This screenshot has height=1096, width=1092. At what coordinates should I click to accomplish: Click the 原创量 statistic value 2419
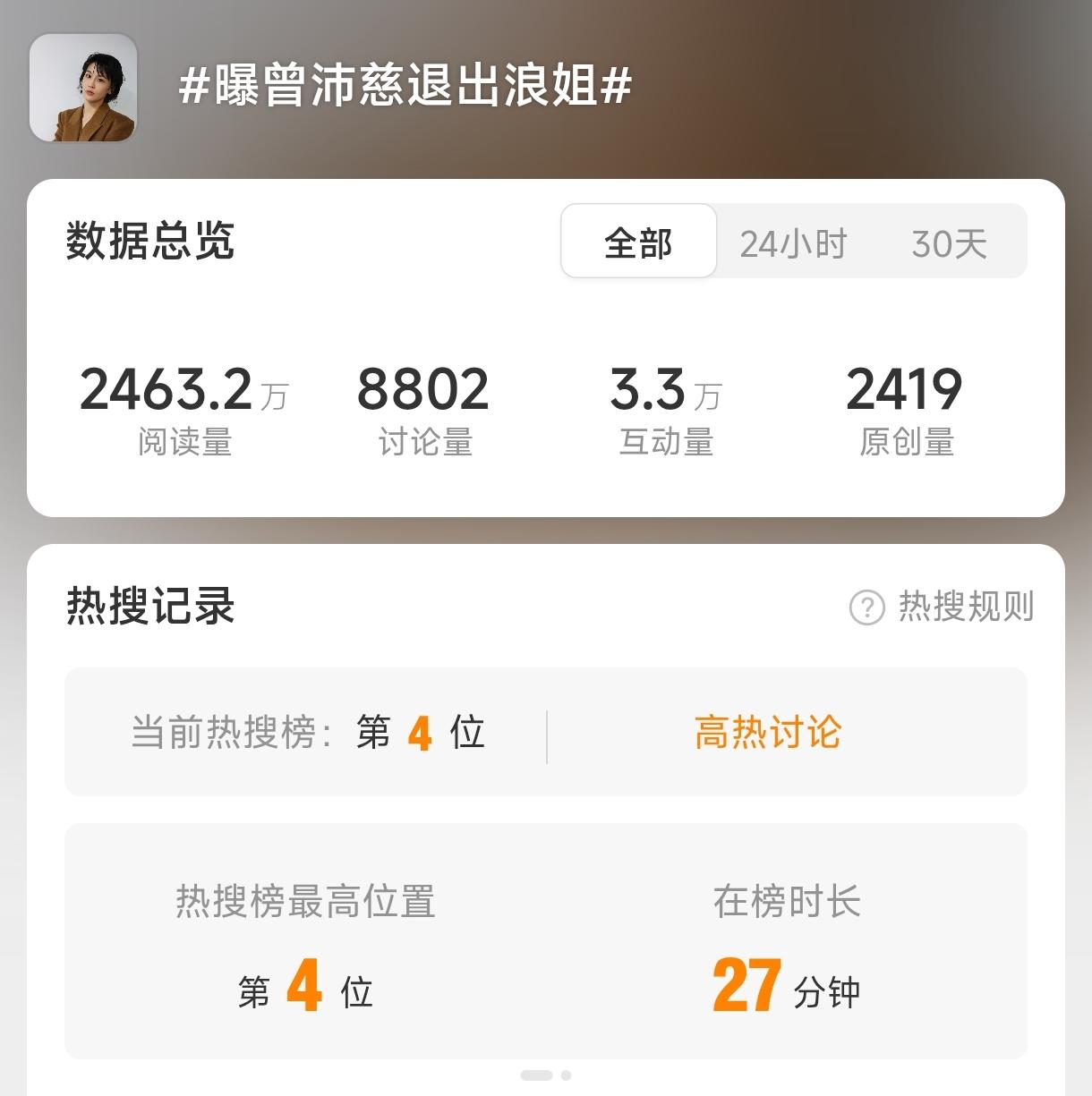[904, 390]
